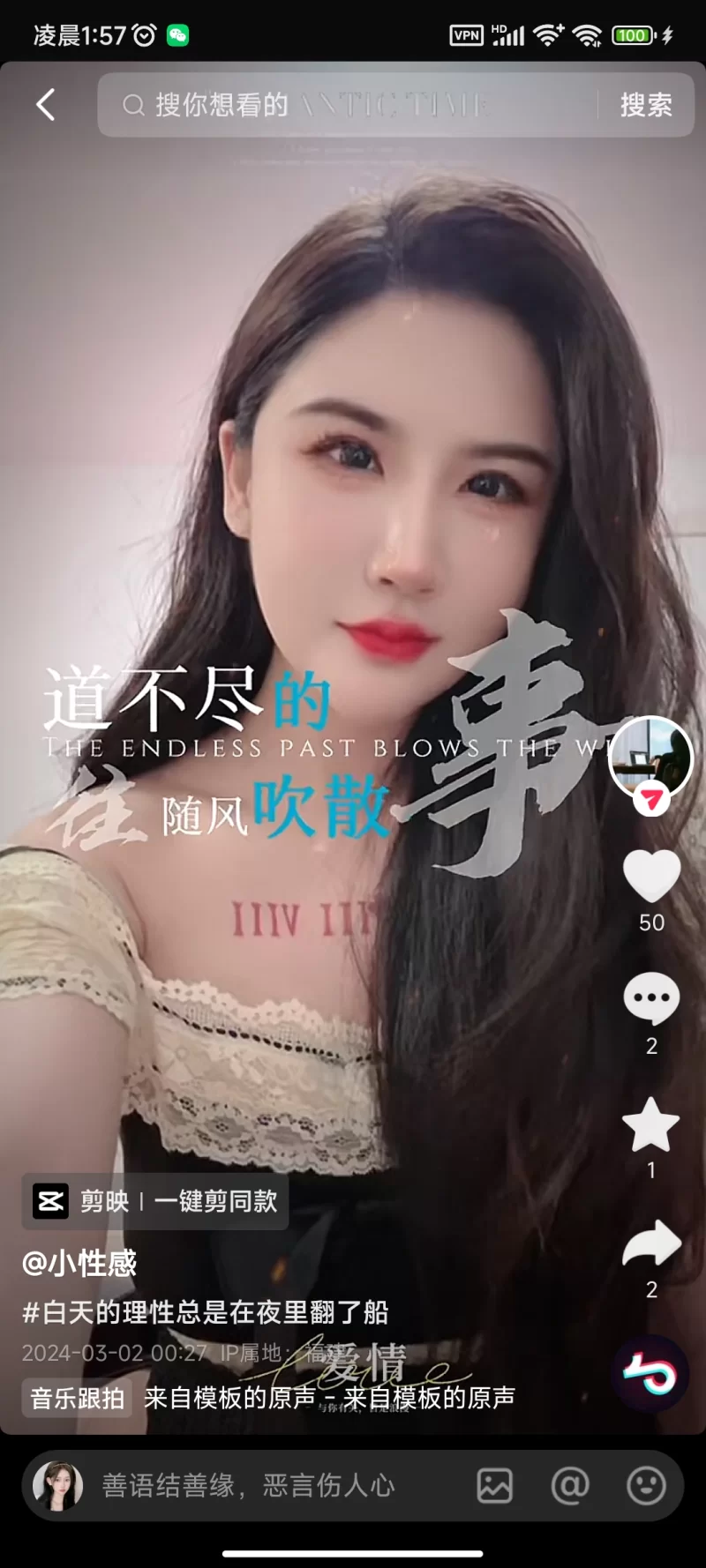The height and width of the screenshot is (1568, 706).
Task: Tap the search field at the top
Action: 353,105
